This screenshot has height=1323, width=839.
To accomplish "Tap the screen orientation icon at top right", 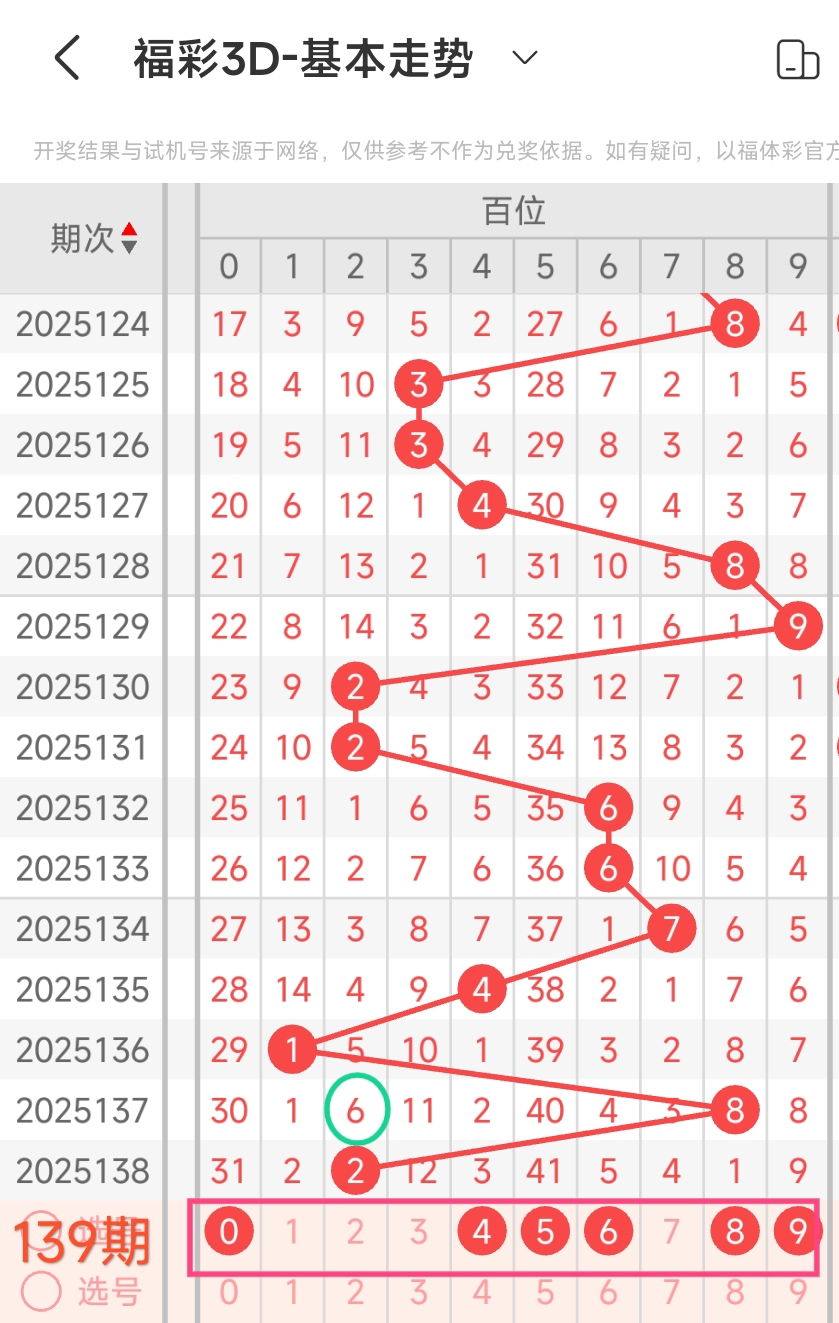I will tap(797, 59).
